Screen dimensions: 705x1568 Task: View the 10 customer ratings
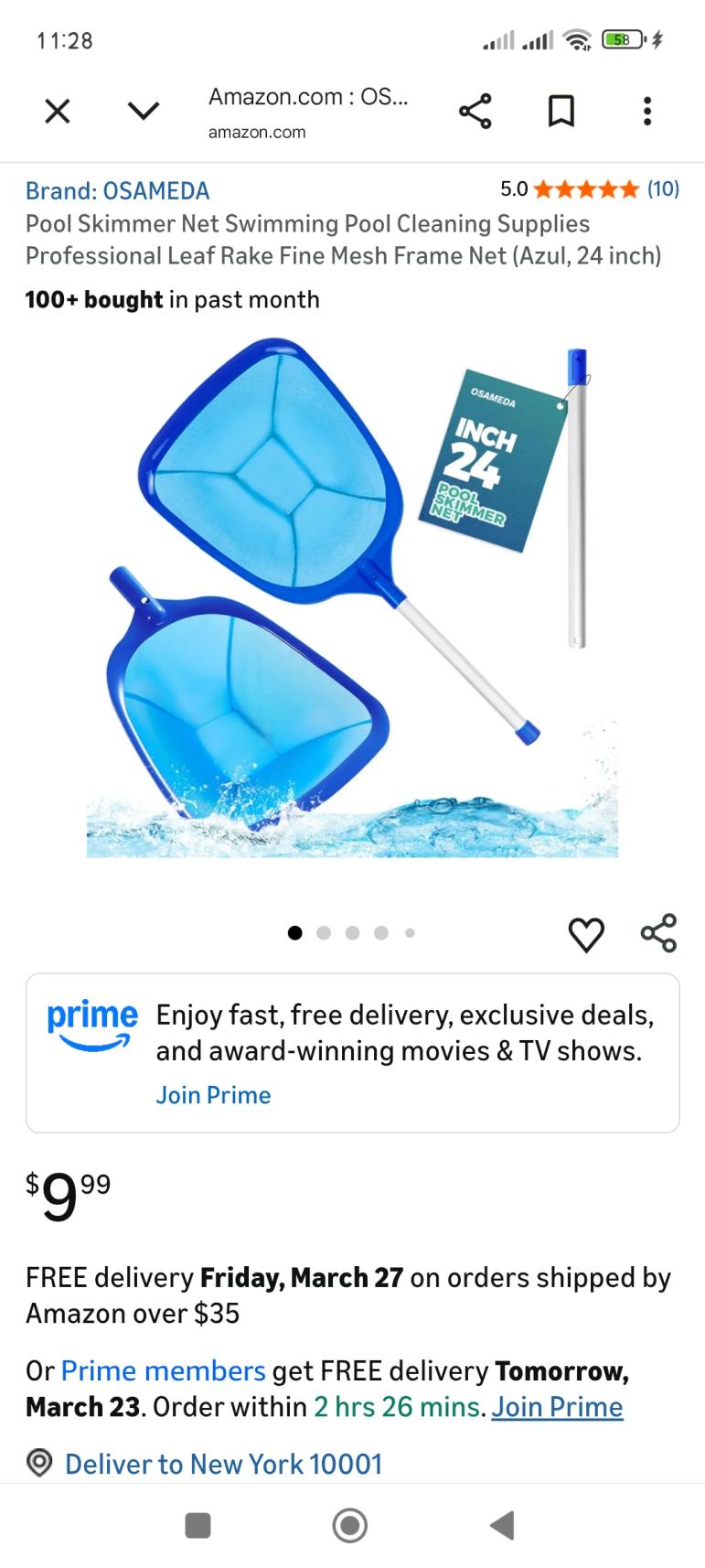(663, 189)
